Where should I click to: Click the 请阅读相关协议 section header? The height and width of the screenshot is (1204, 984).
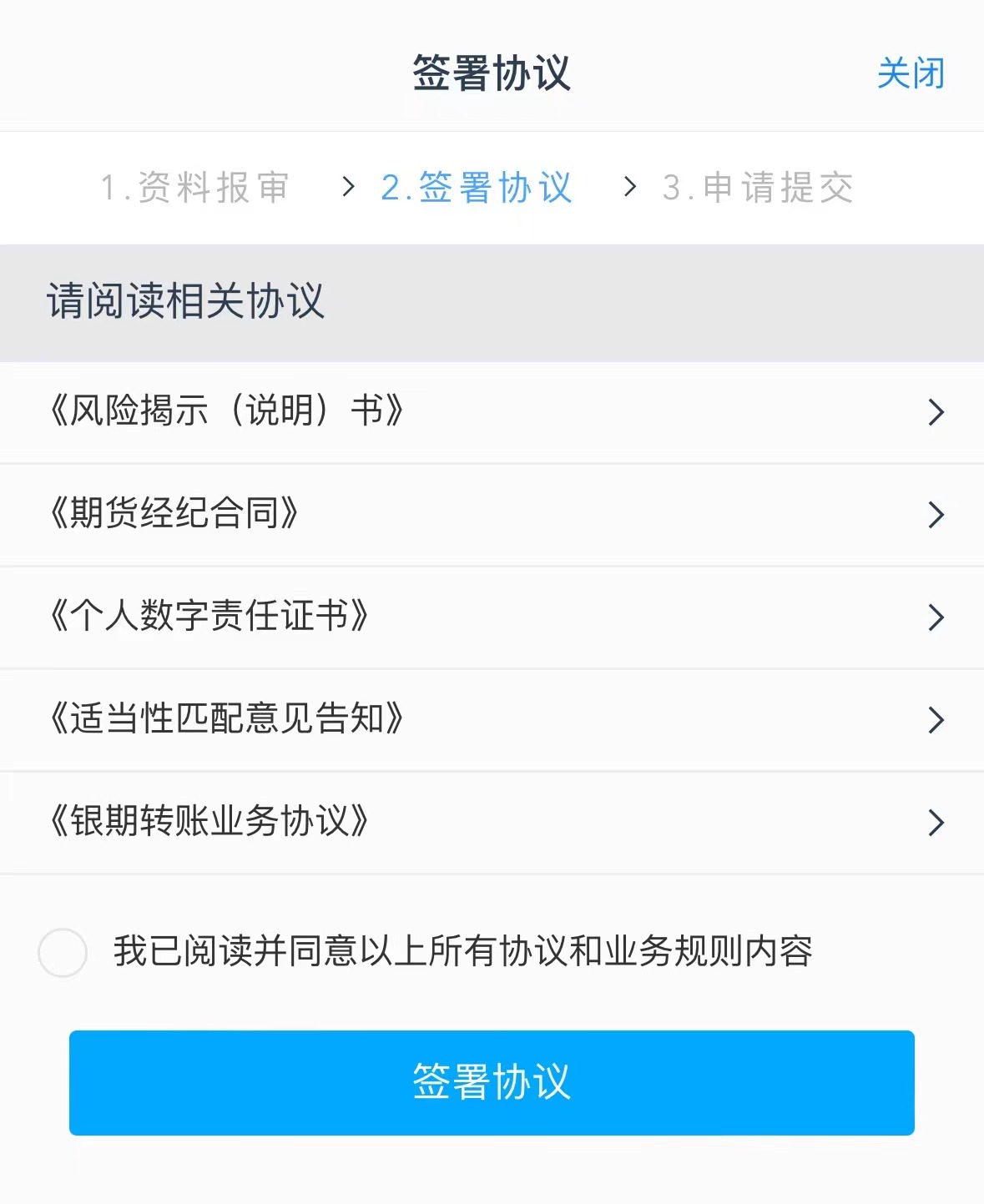pyautogui.click(x=184, y=302)
